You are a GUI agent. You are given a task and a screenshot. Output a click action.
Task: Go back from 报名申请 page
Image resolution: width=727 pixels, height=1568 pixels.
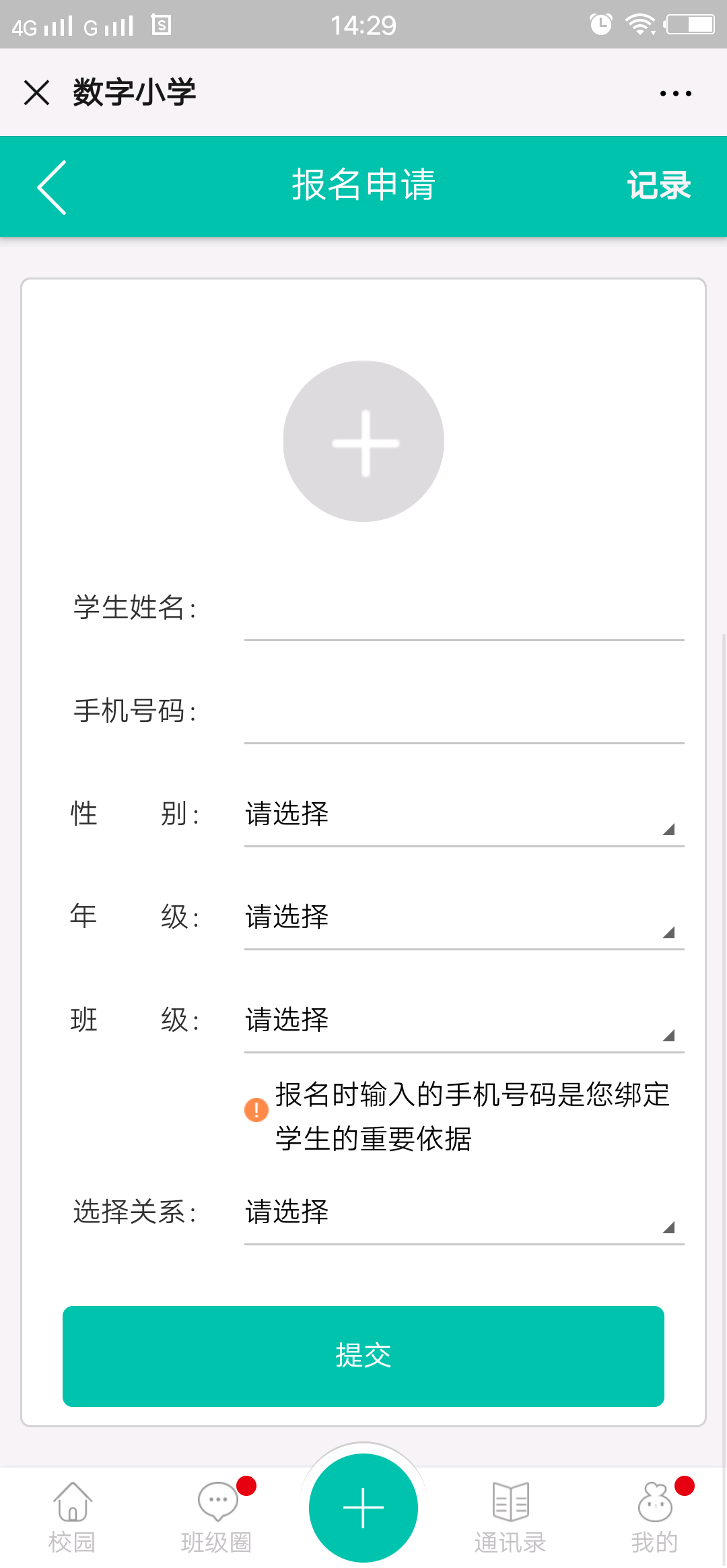(52, 187)
